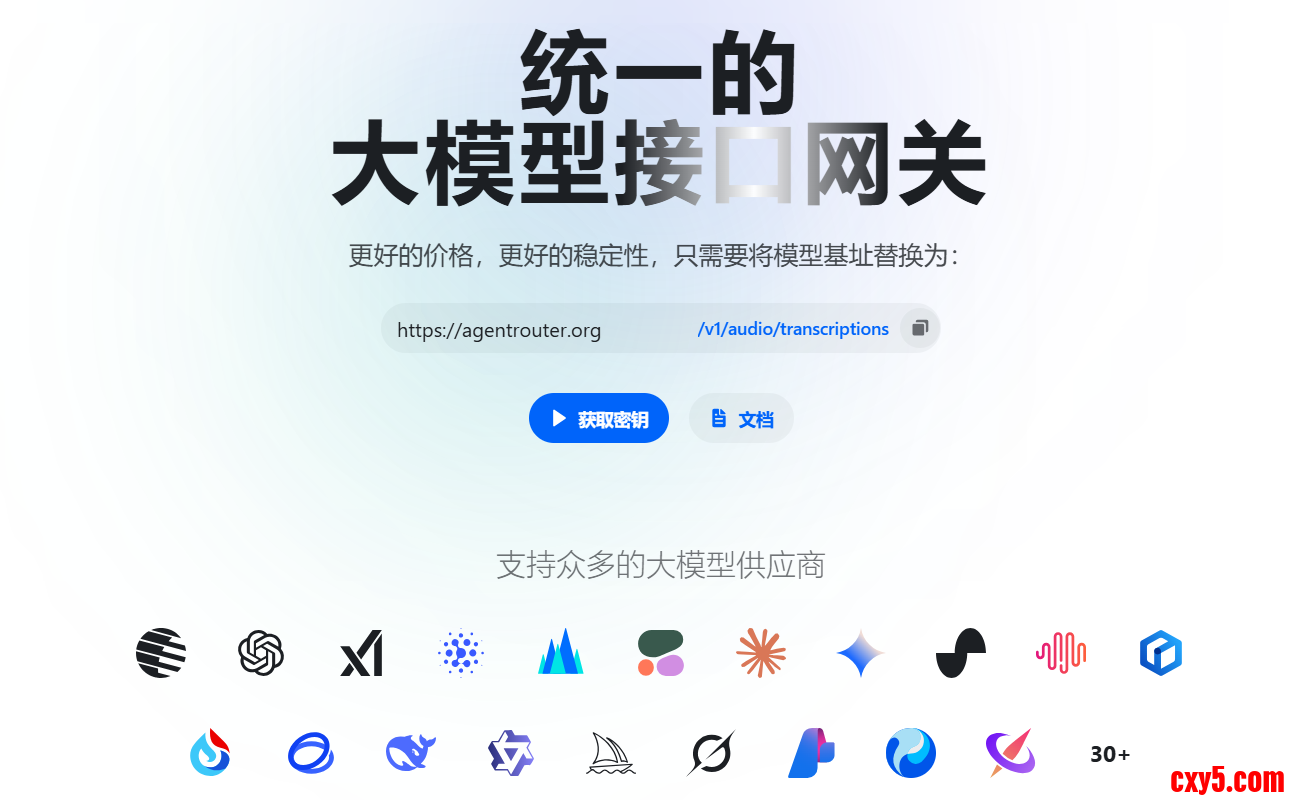Copy the base URL with the copy icon

(x=920, y=328)
